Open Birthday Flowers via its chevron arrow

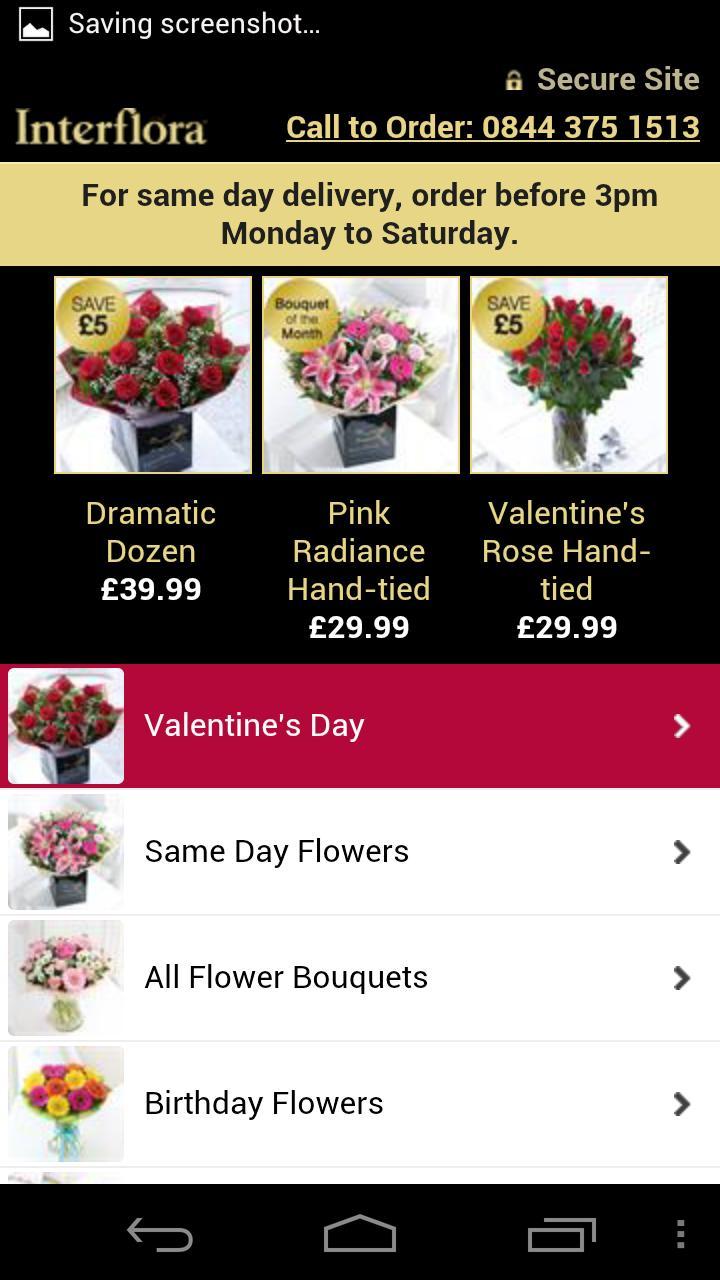[x=683, y=1103]
